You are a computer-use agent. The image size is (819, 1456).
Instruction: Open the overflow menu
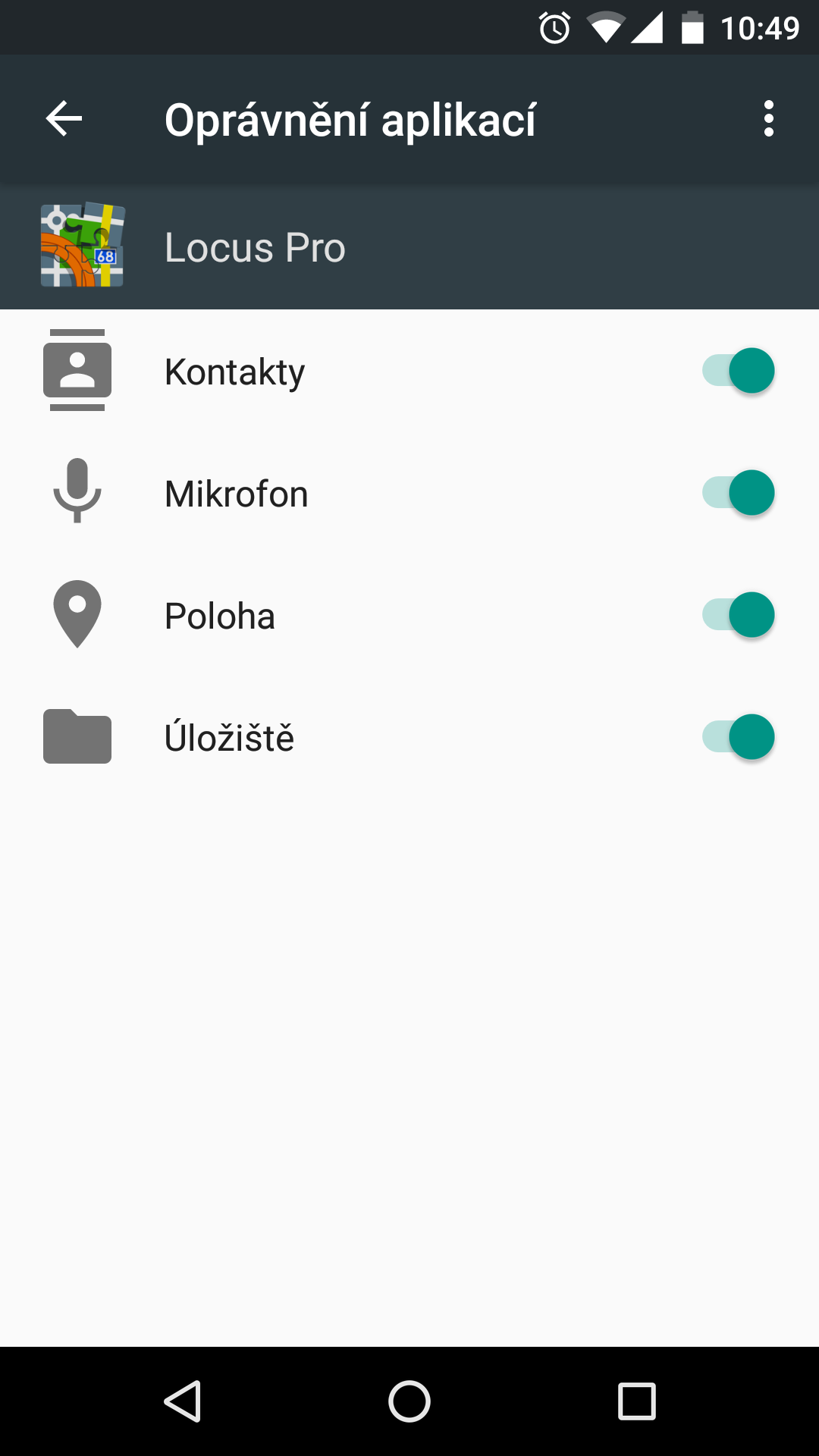click(x=768, y=119)
